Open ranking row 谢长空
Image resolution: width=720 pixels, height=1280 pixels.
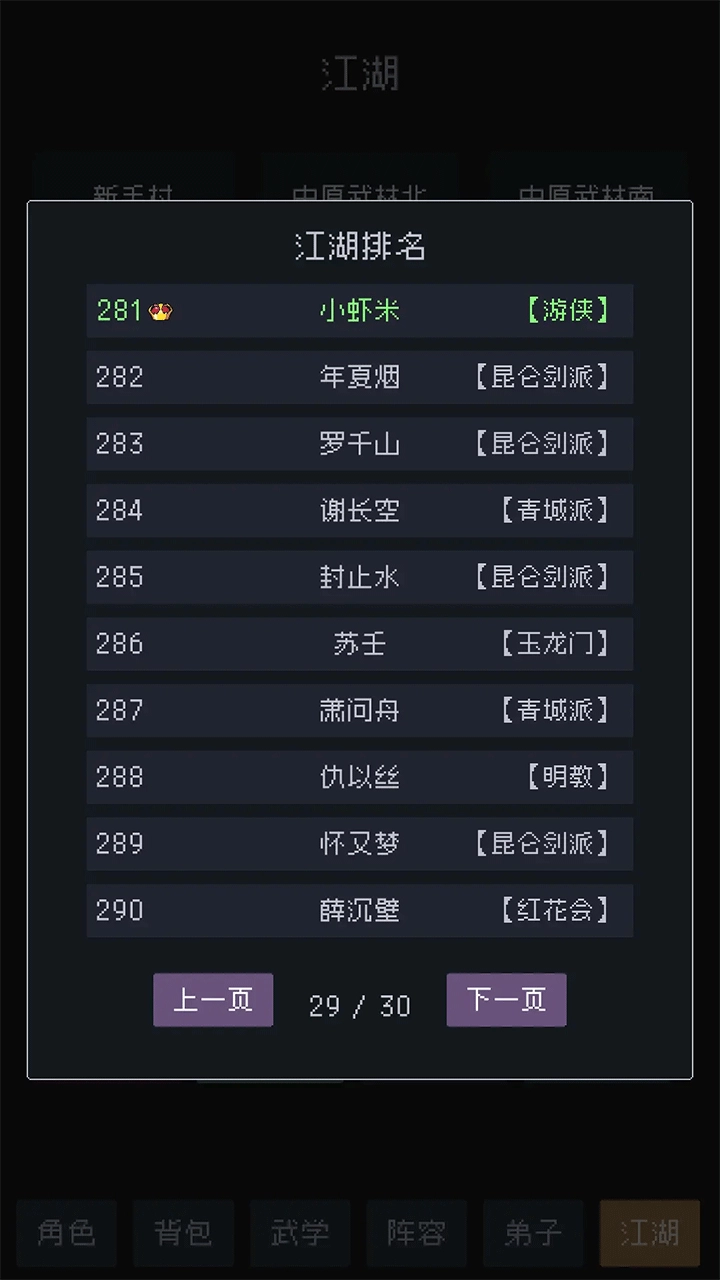(359, 511)
